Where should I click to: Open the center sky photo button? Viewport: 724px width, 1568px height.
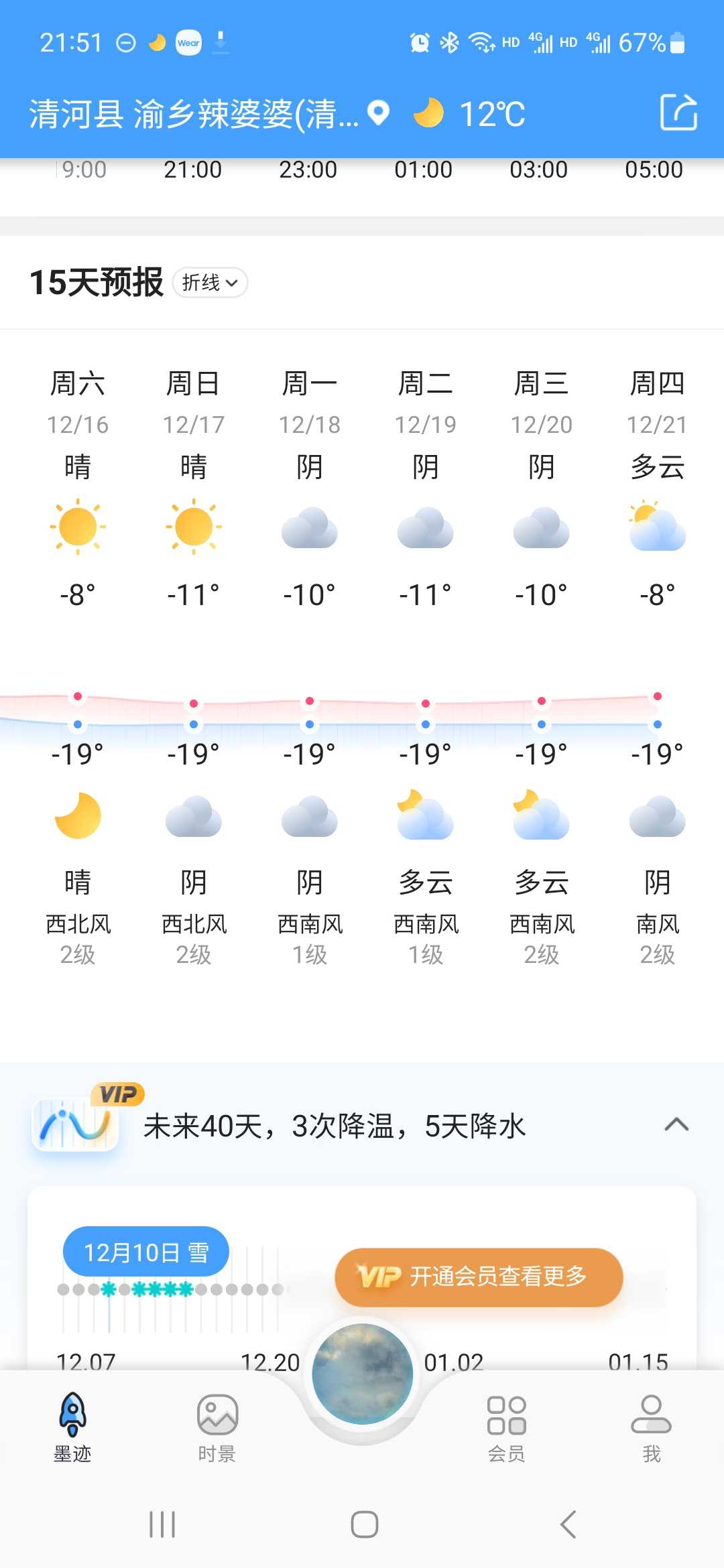pos(362,1374)
